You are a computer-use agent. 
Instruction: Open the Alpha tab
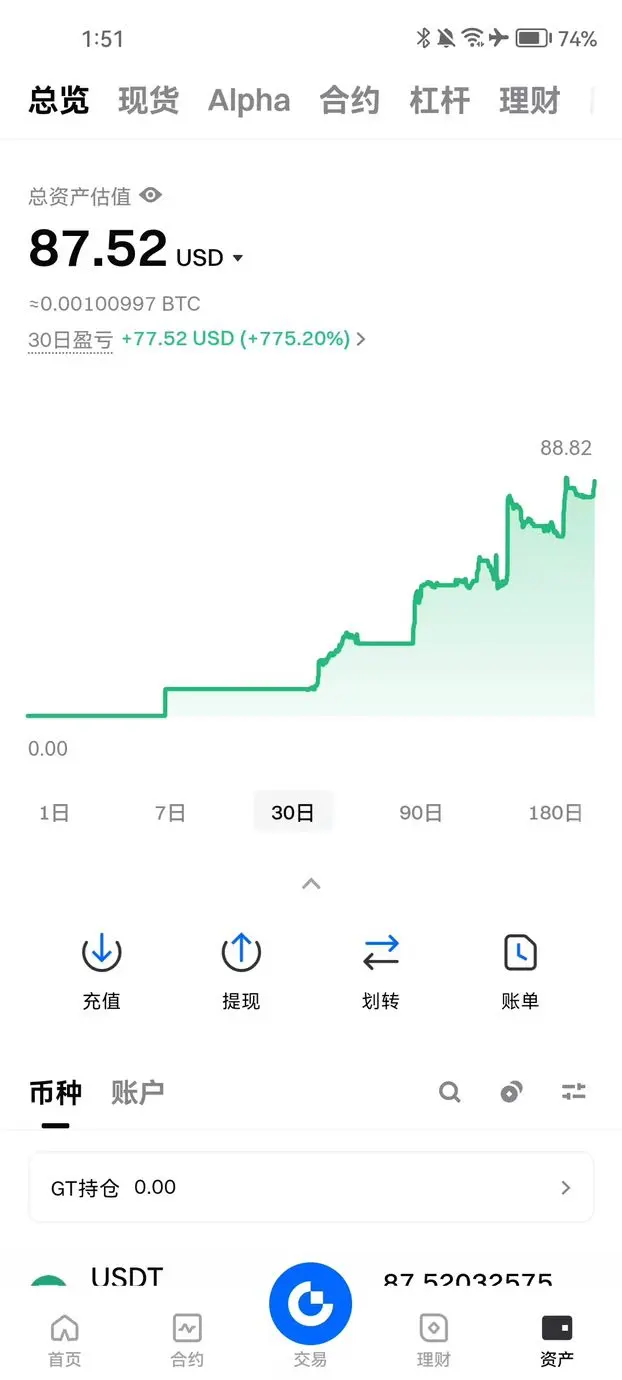click(249, 101)
